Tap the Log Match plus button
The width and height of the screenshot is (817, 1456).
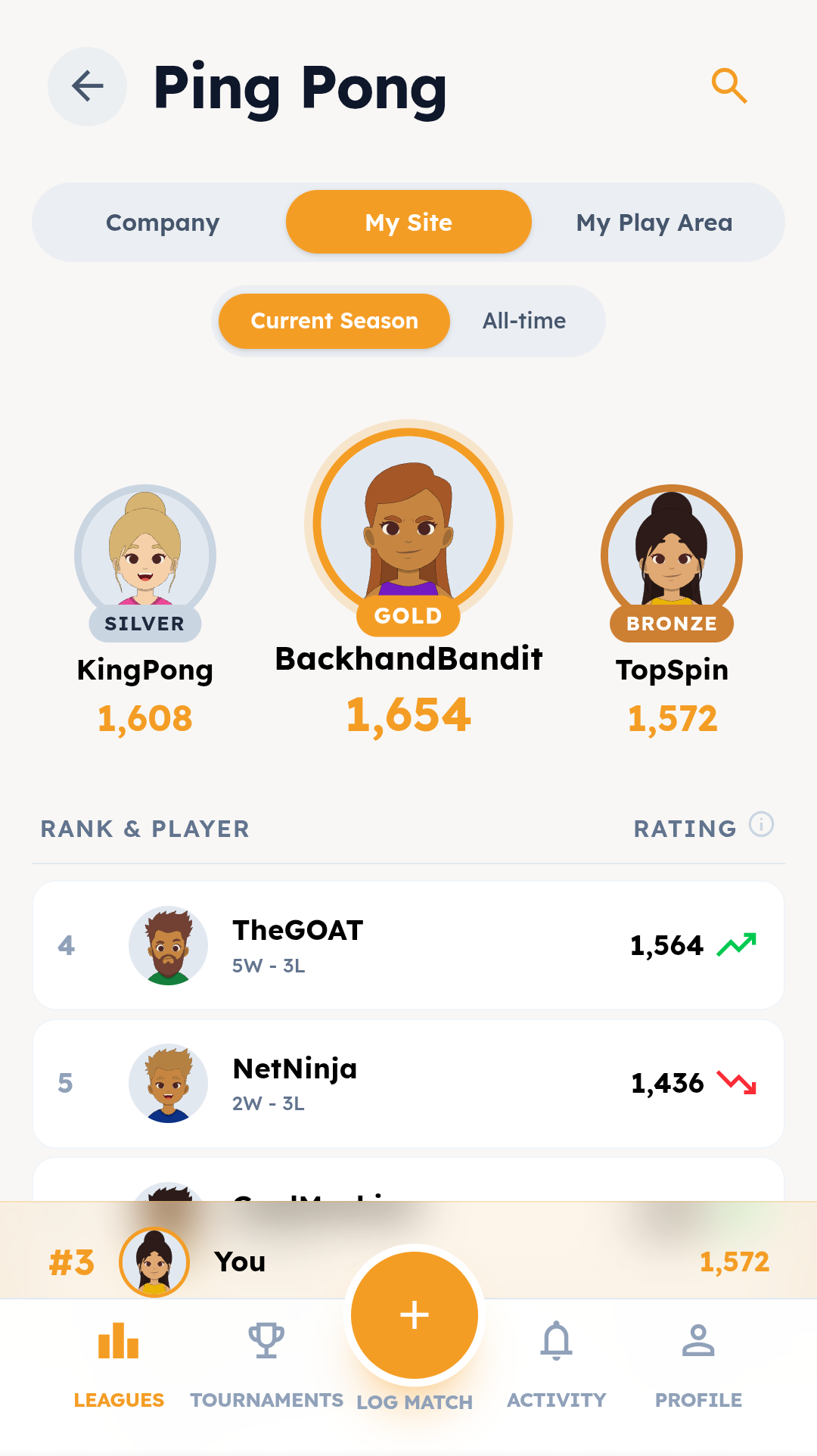[413, 1315]
